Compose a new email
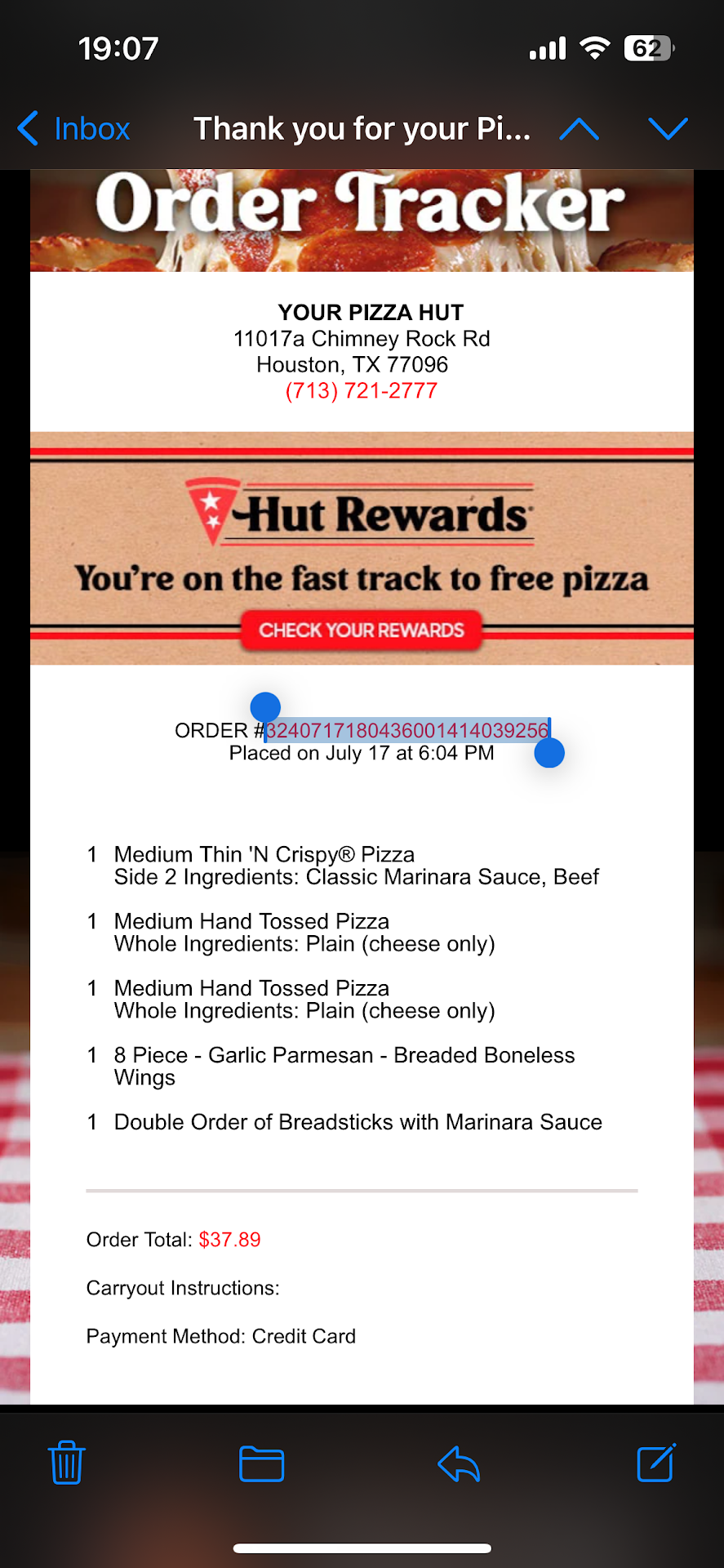Screen dimensions: 724x1568 pos(655,1463)
